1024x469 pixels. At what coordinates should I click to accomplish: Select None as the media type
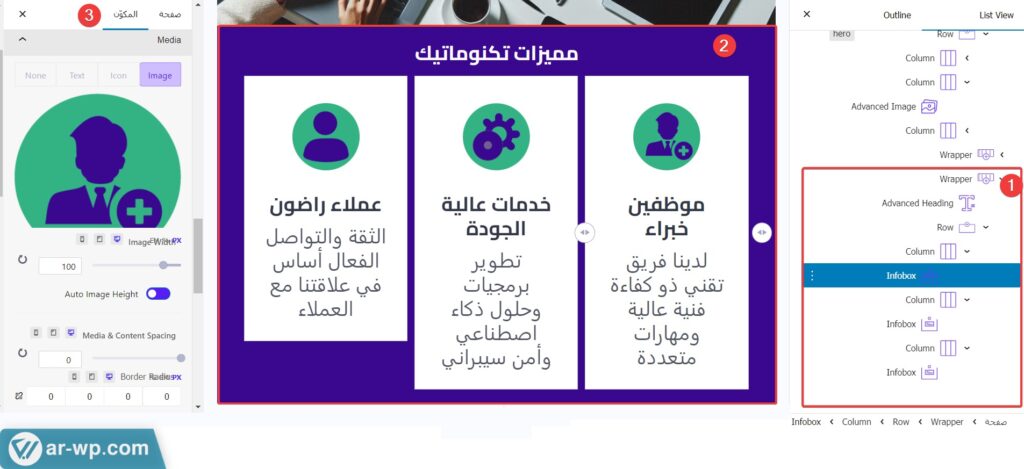35,75
